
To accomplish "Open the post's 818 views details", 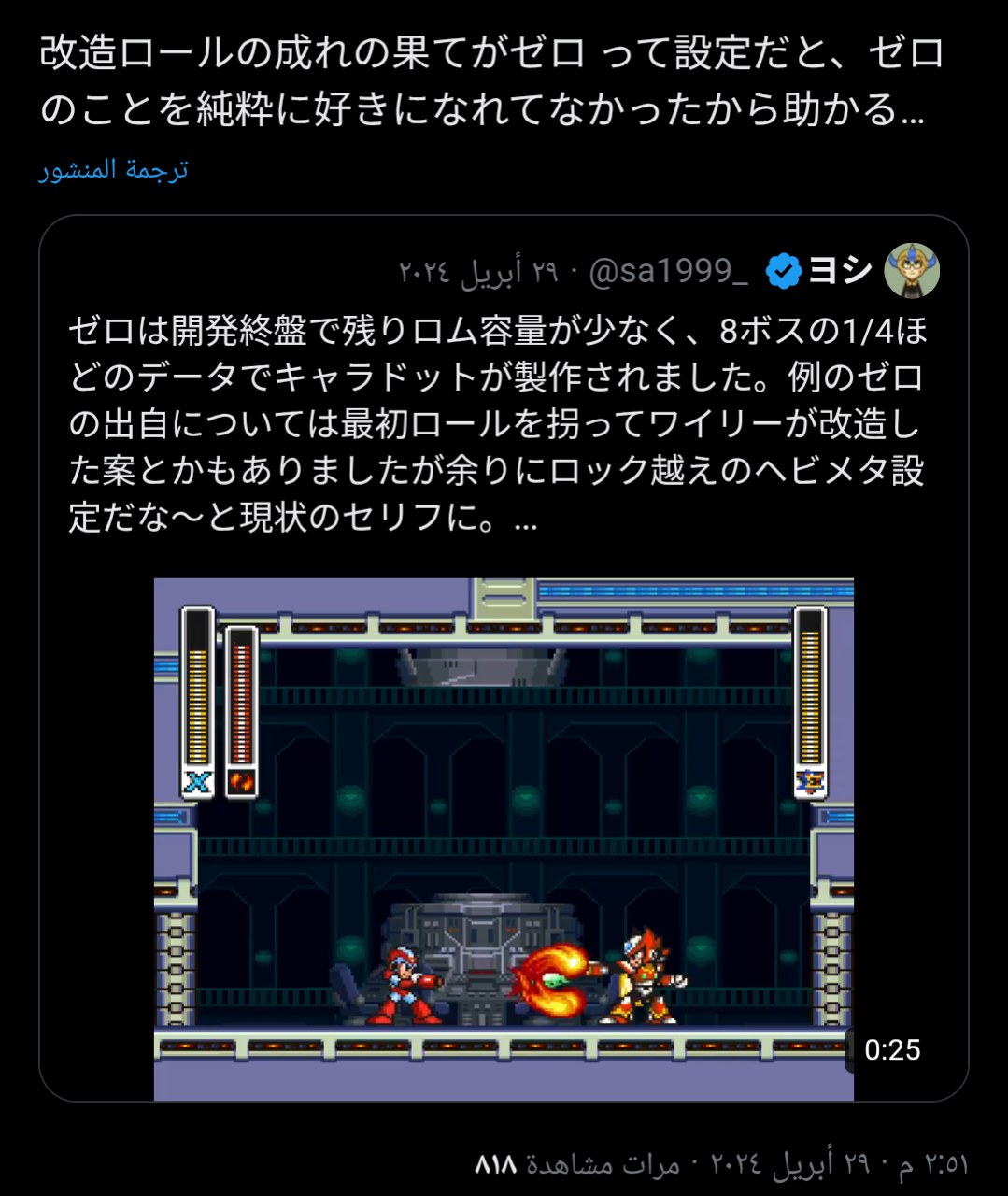I will [577, 1164].
